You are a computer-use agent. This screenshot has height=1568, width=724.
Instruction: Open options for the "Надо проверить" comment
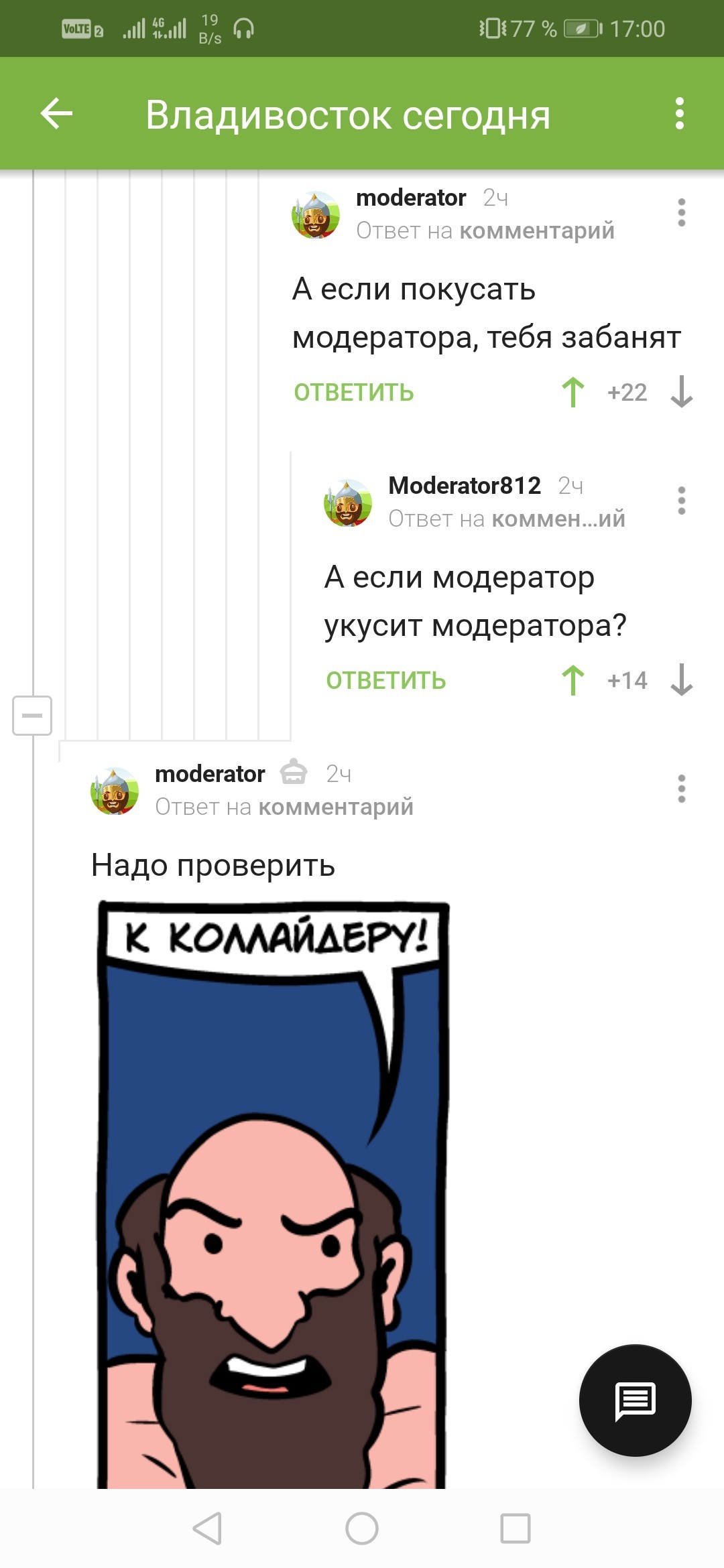click(x=681, y=789)
